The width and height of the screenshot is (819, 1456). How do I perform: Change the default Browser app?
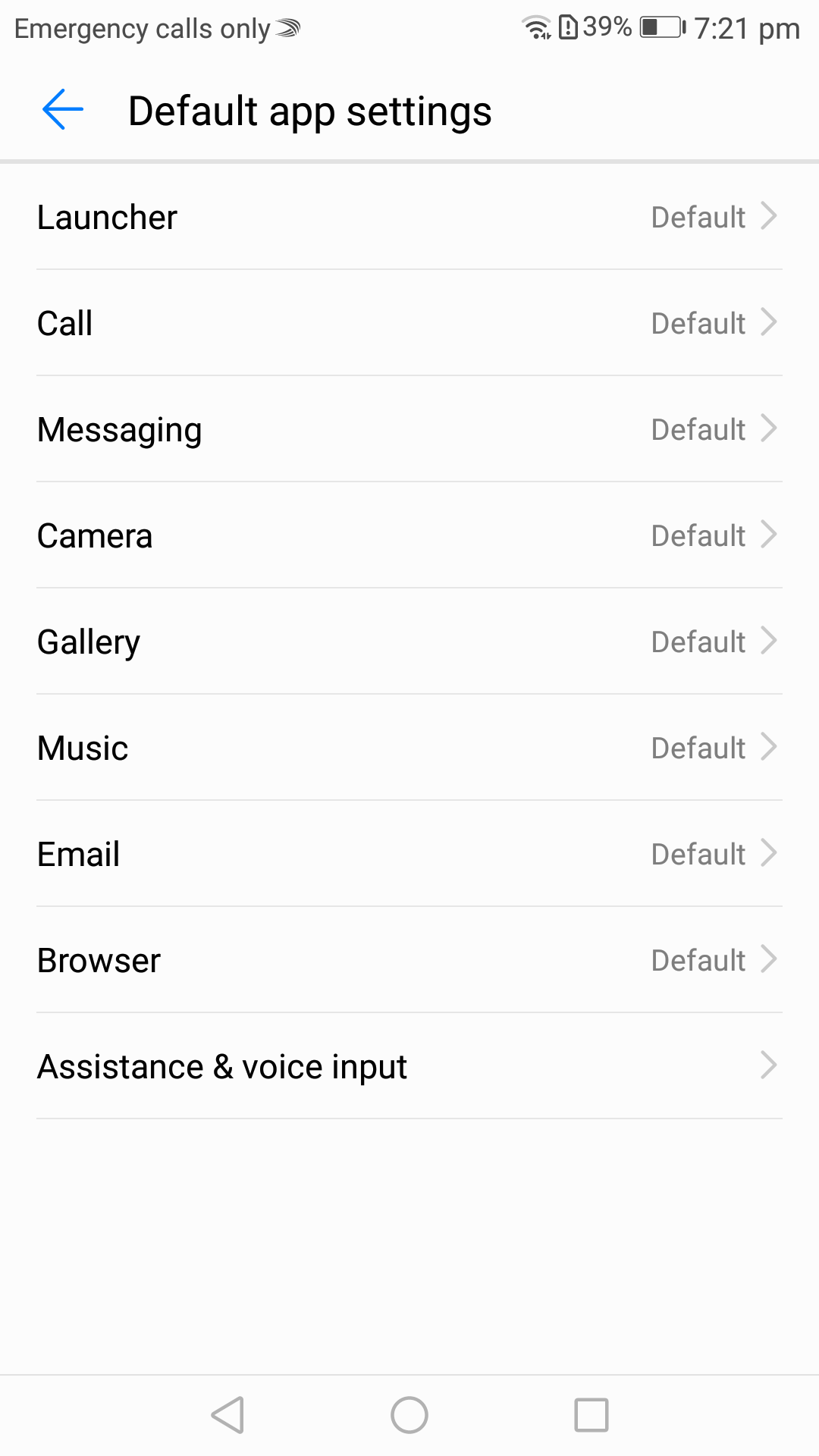point(409,960)
